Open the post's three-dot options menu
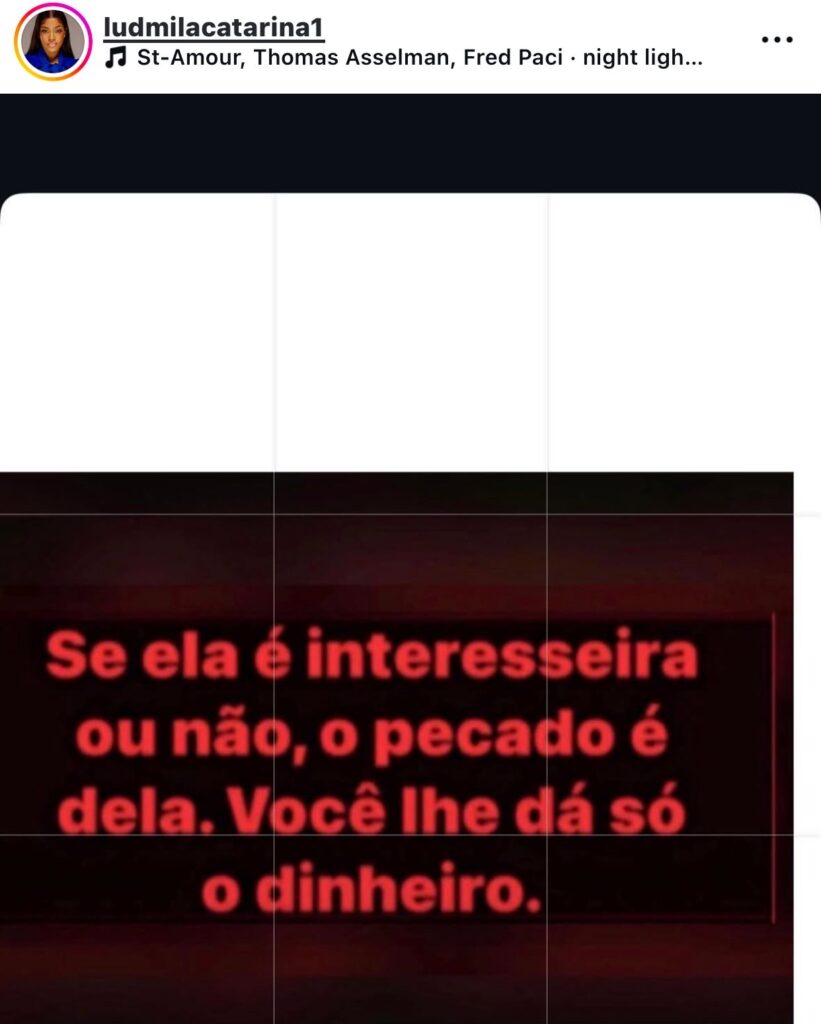821x1024 pixels. click(776, 40)
